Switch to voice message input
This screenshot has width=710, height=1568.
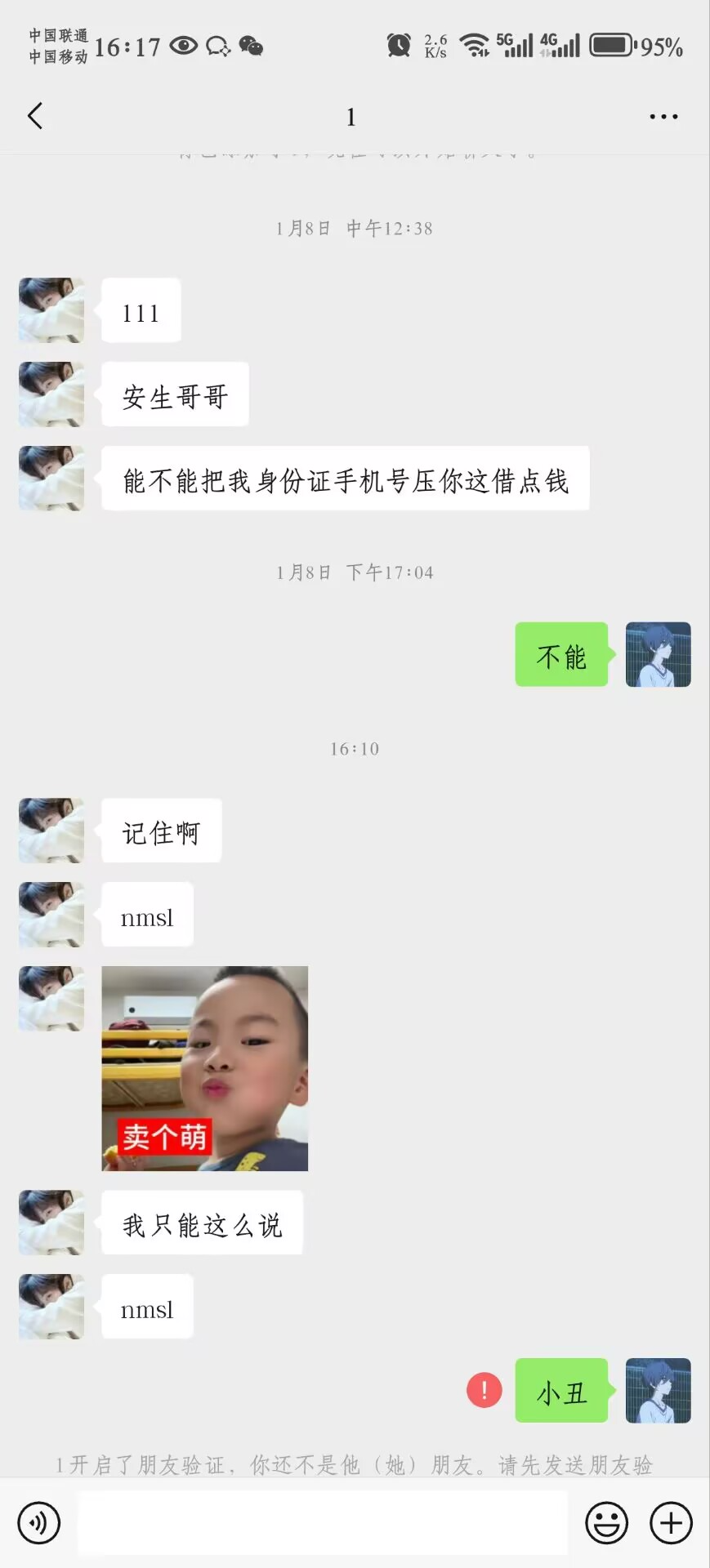click(38, 1522)
